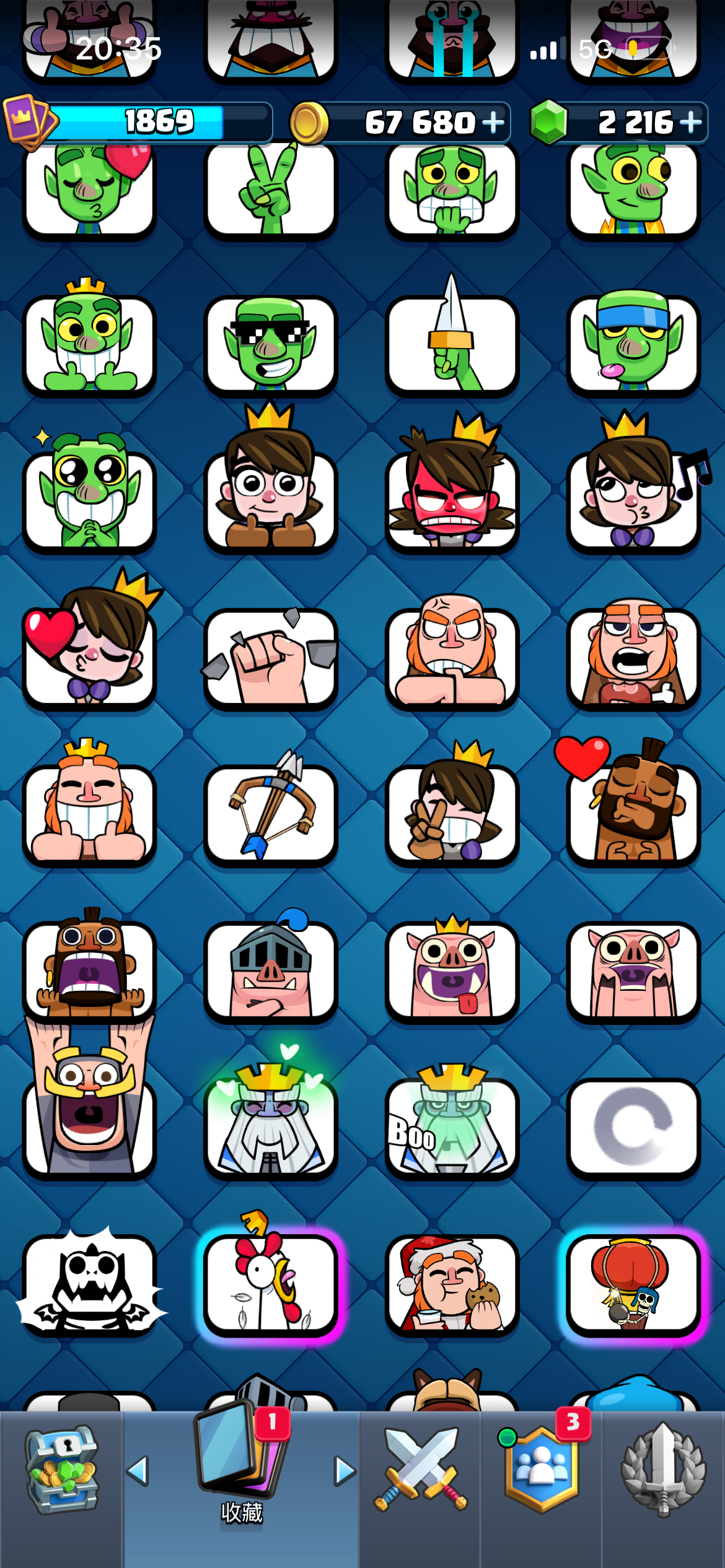Open the shop chest tab
This screenshot has width=725, height=1568.
click(61, 1470)
